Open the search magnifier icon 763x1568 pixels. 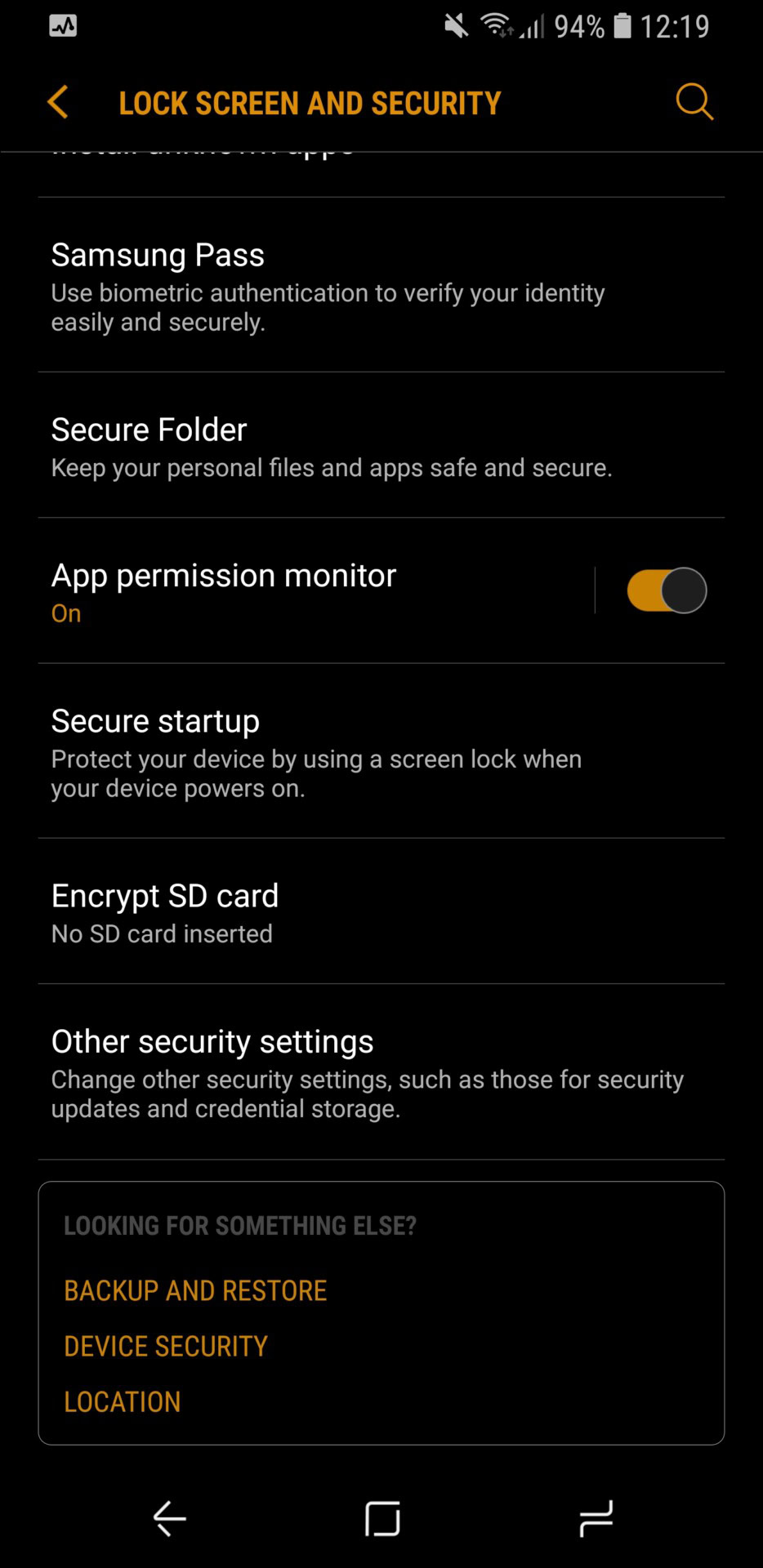point(694,102)
